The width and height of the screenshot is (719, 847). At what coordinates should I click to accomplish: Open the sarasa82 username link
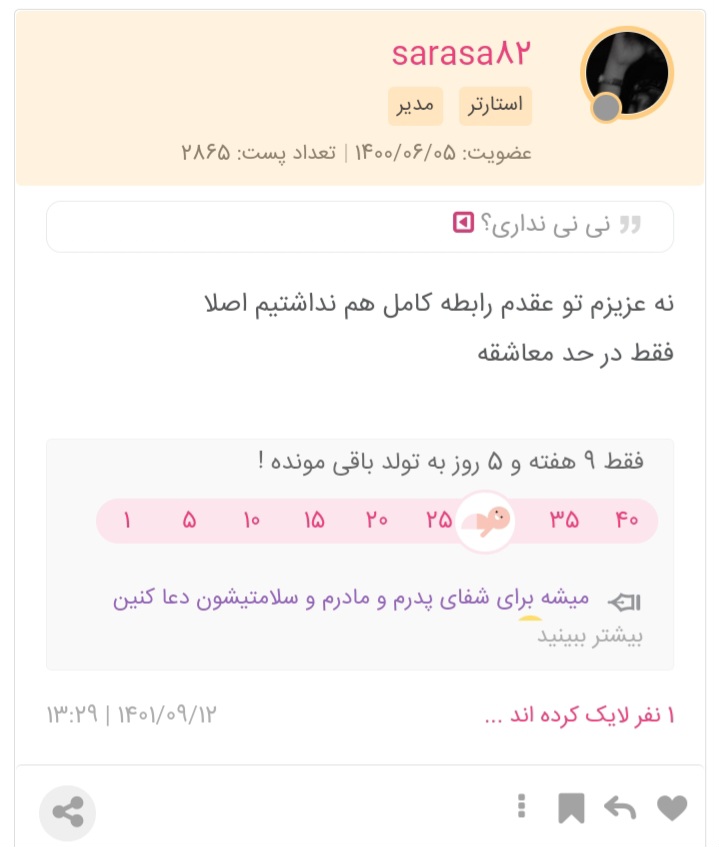[x=459, y=54]
